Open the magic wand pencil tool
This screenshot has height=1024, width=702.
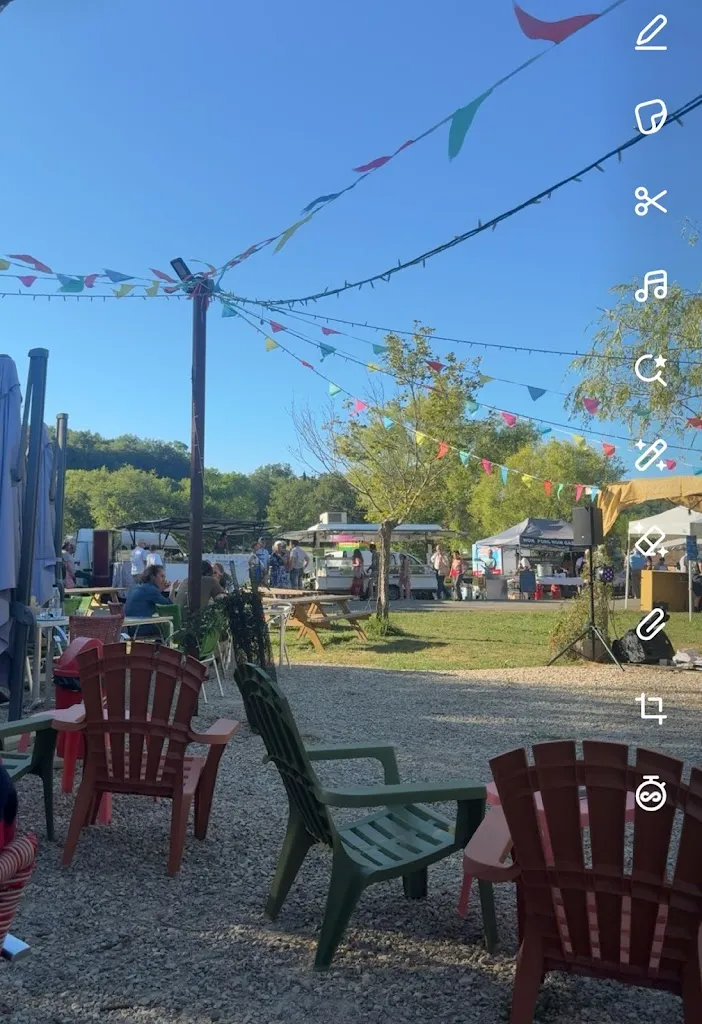click(651, 455)
